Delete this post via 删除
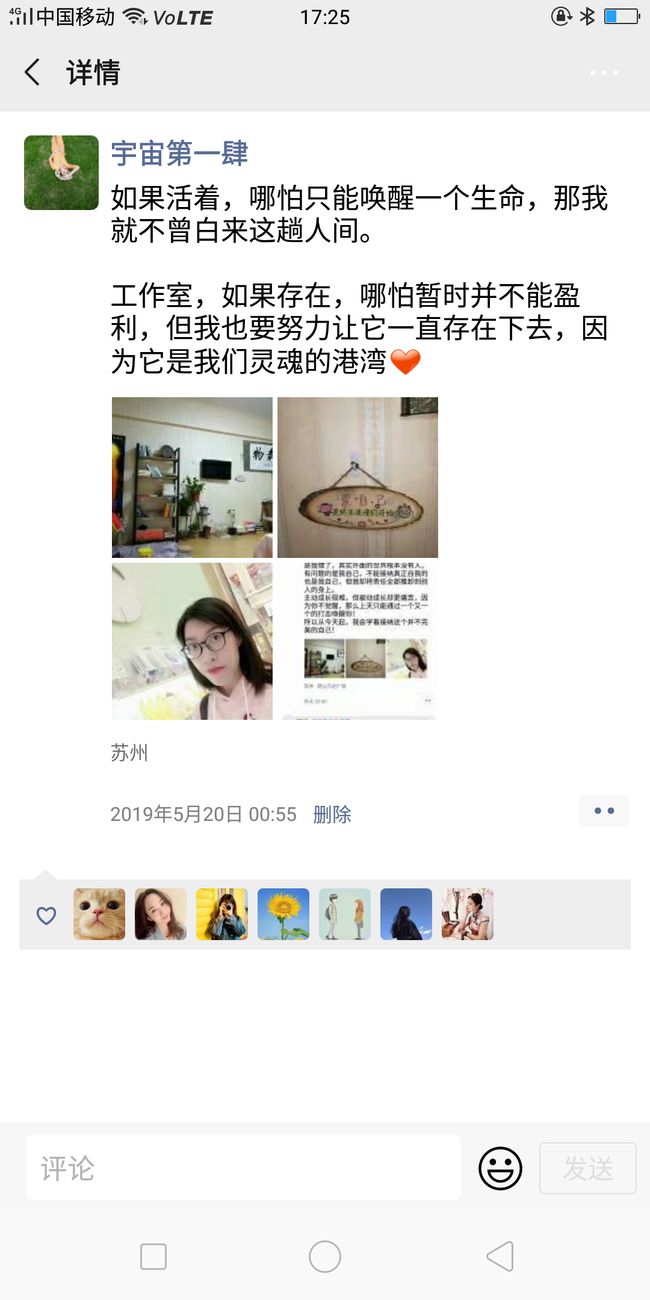 coord(332,814)
